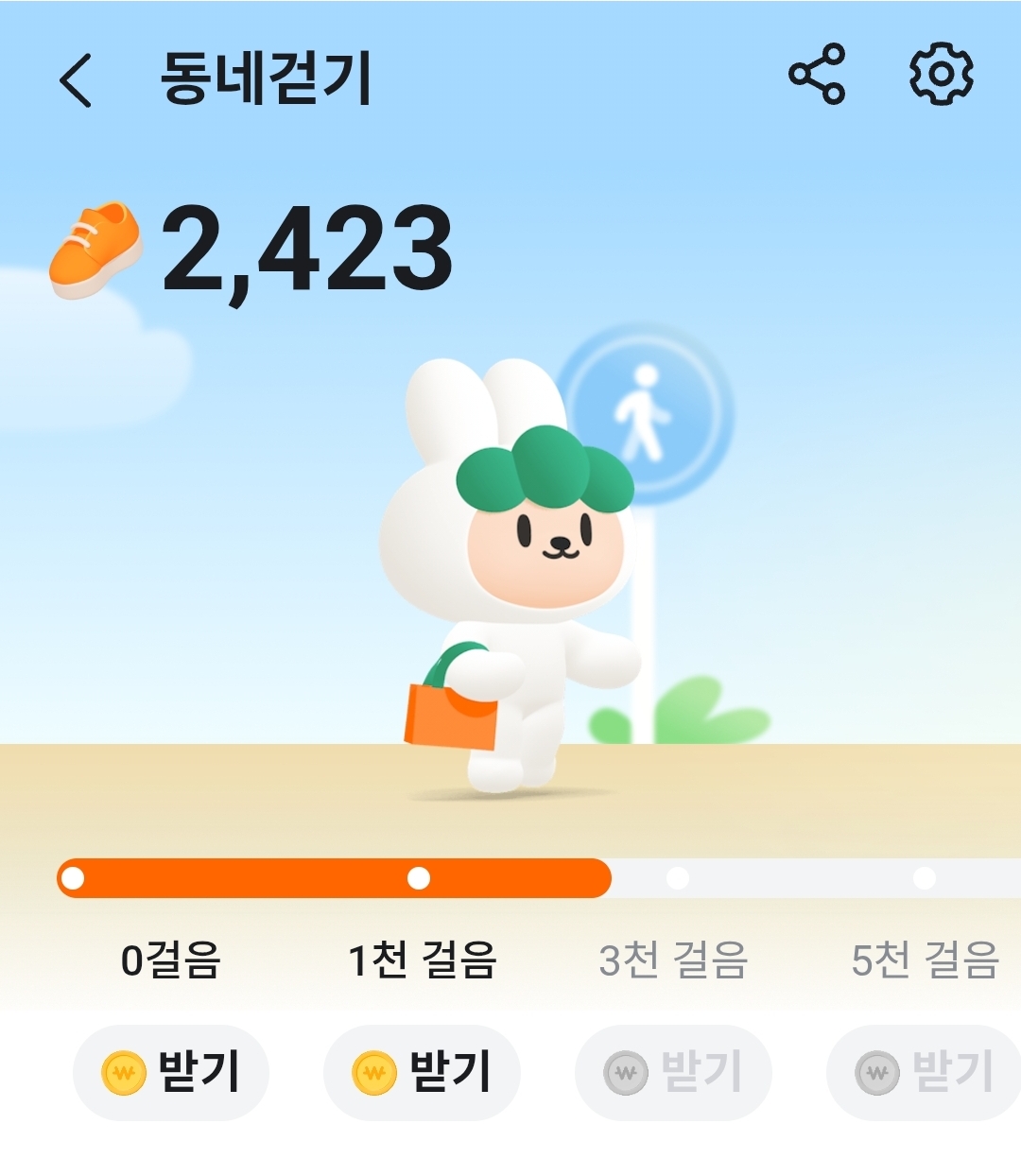The width and height of the screenshot is (1021, 1176).
Task: Open 동네걷기 settings gear
Action: [941, 74]
